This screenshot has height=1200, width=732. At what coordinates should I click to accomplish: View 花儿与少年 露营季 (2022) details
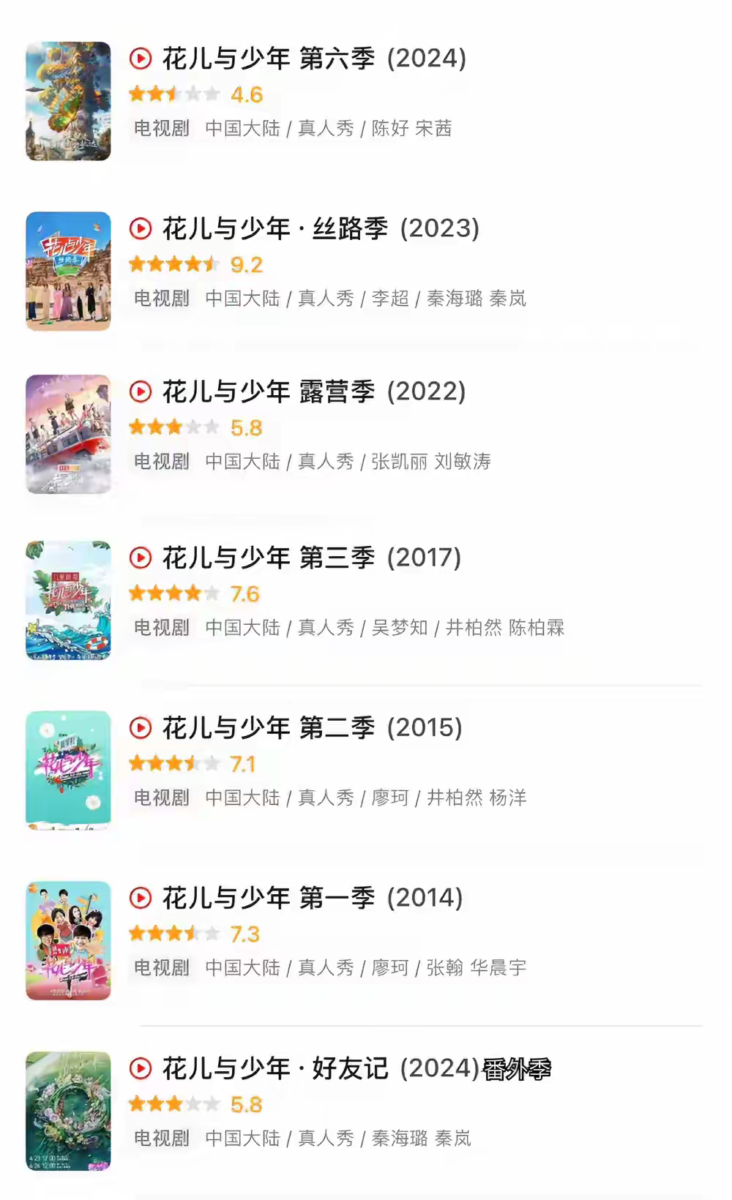click(x=313, y=392)
